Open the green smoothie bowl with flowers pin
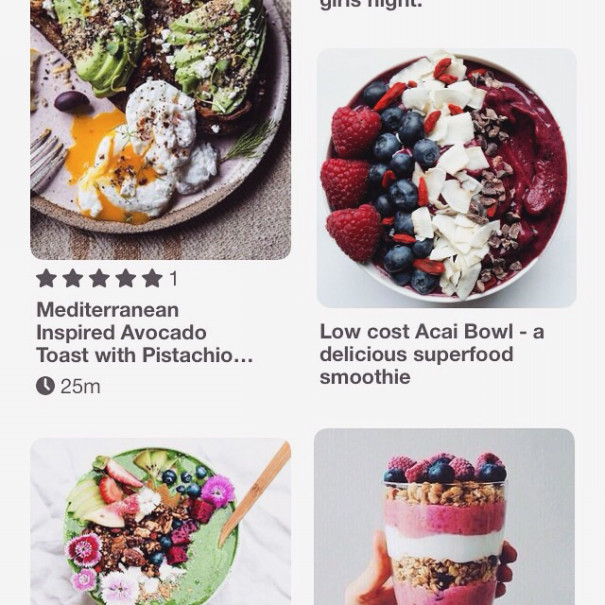605x605 pixels. pos(160,520)
